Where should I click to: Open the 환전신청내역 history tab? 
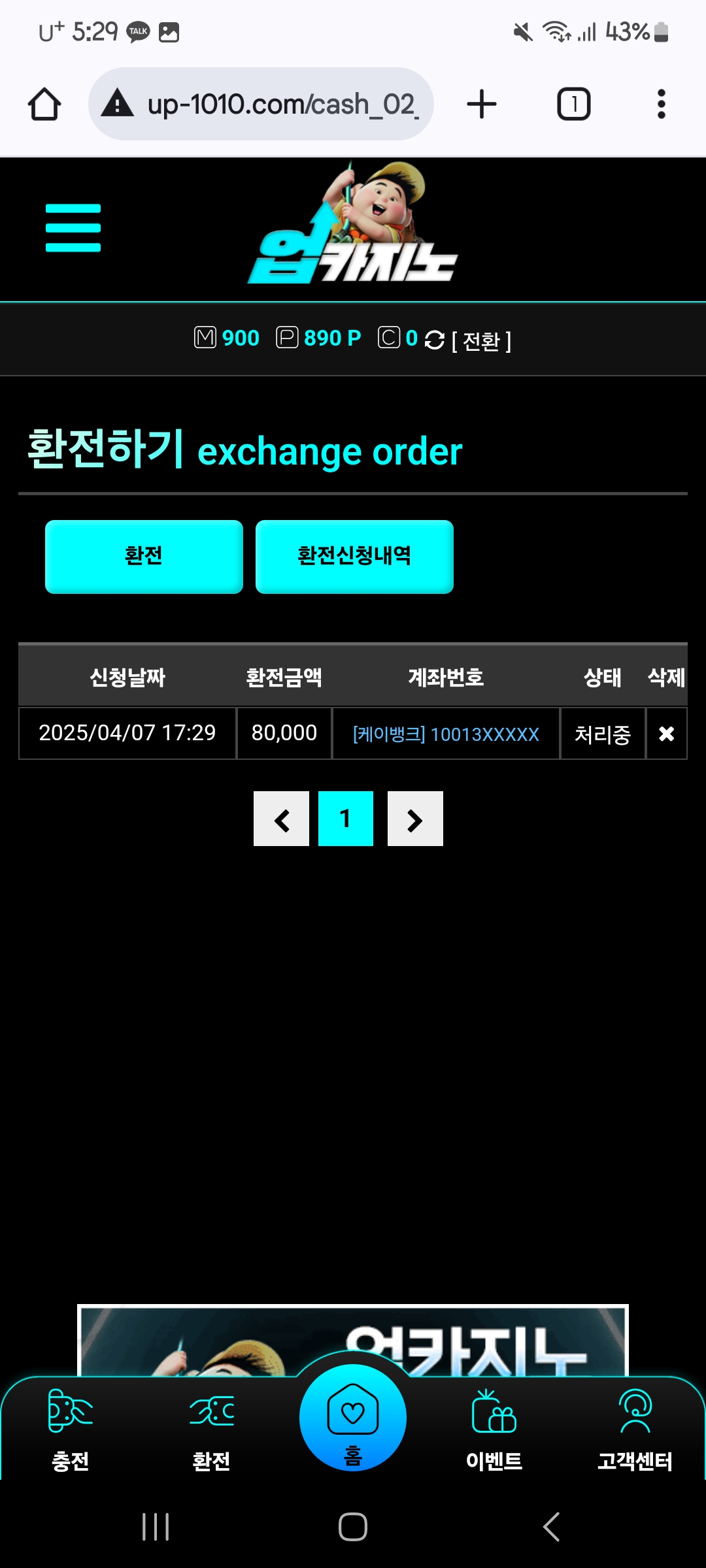(354, 557)
